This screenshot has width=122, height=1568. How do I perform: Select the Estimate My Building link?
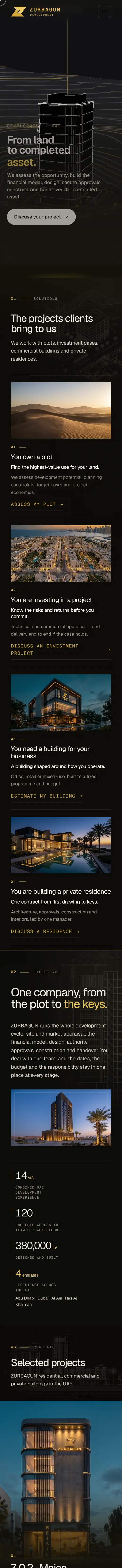(x=47, y=796)
